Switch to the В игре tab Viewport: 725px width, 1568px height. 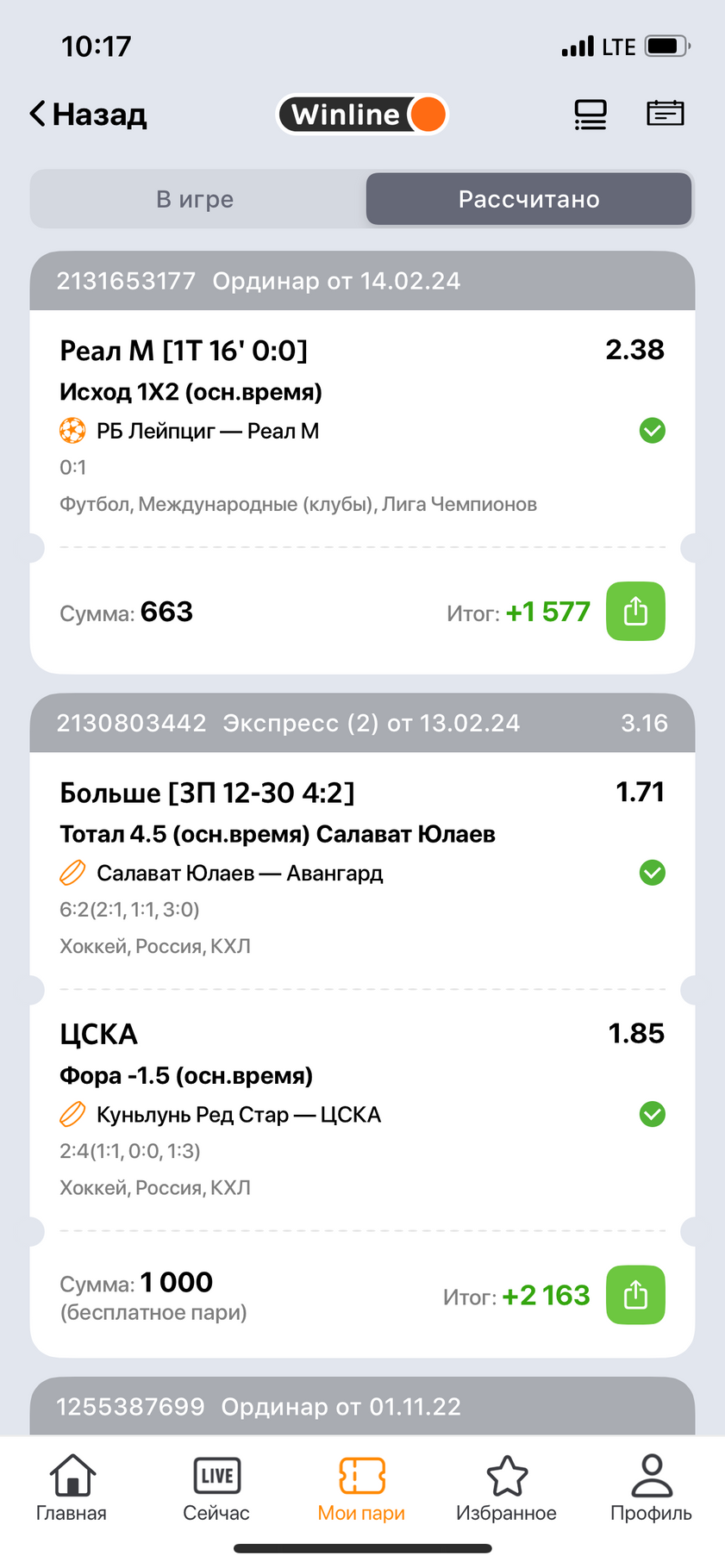(196, 199)
